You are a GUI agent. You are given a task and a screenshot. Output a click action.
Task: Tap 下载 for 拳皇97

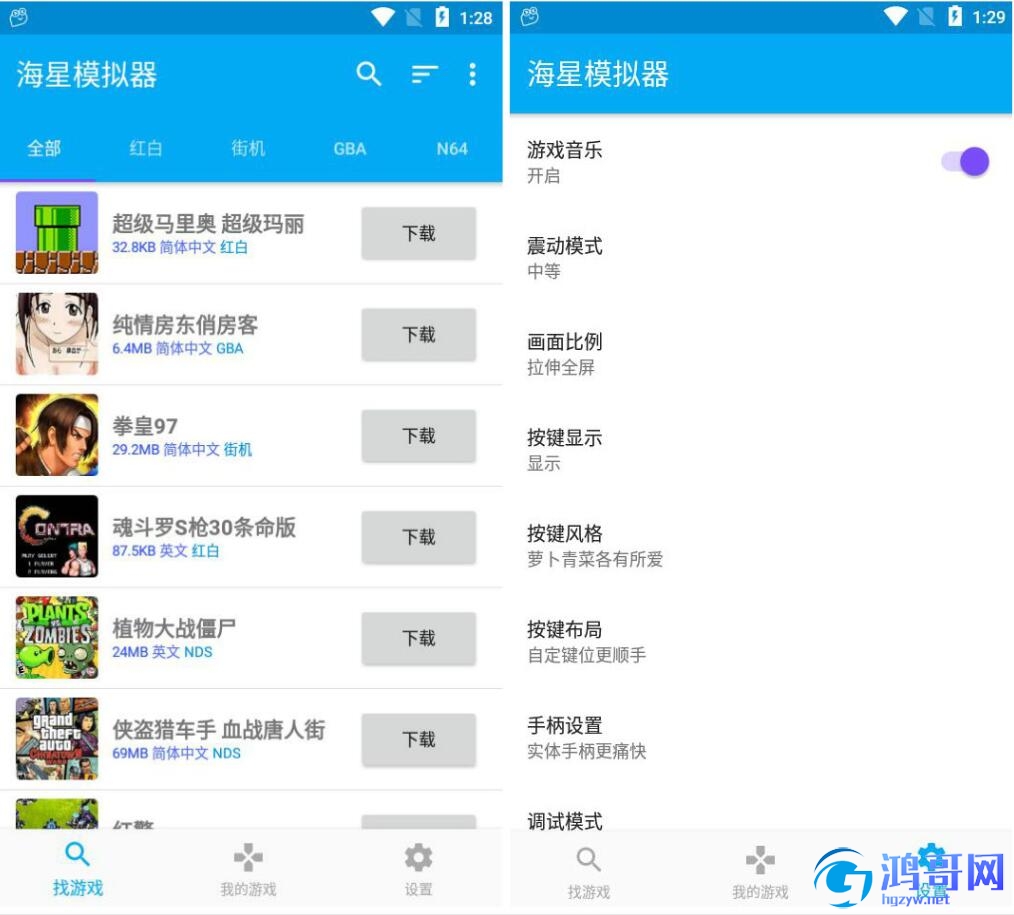(418, 435)
